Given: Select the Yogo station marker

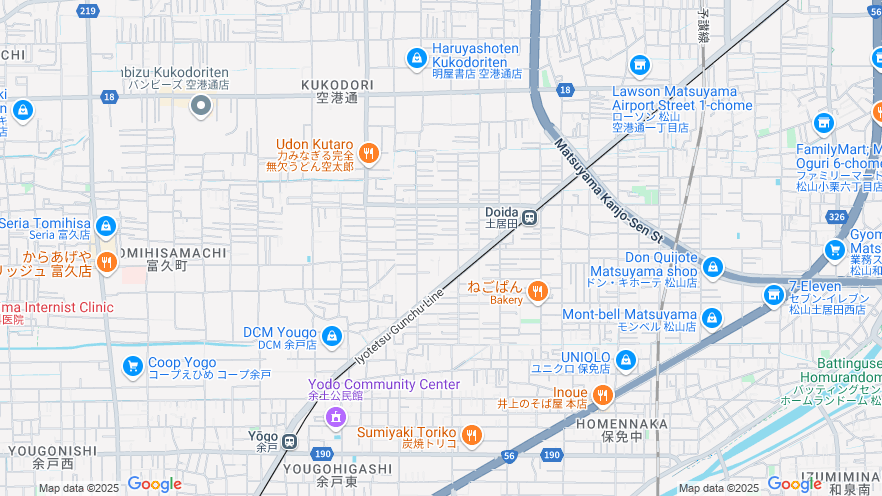Looking at the screenshot, I should pyautogui.click(x=289, y=441).
